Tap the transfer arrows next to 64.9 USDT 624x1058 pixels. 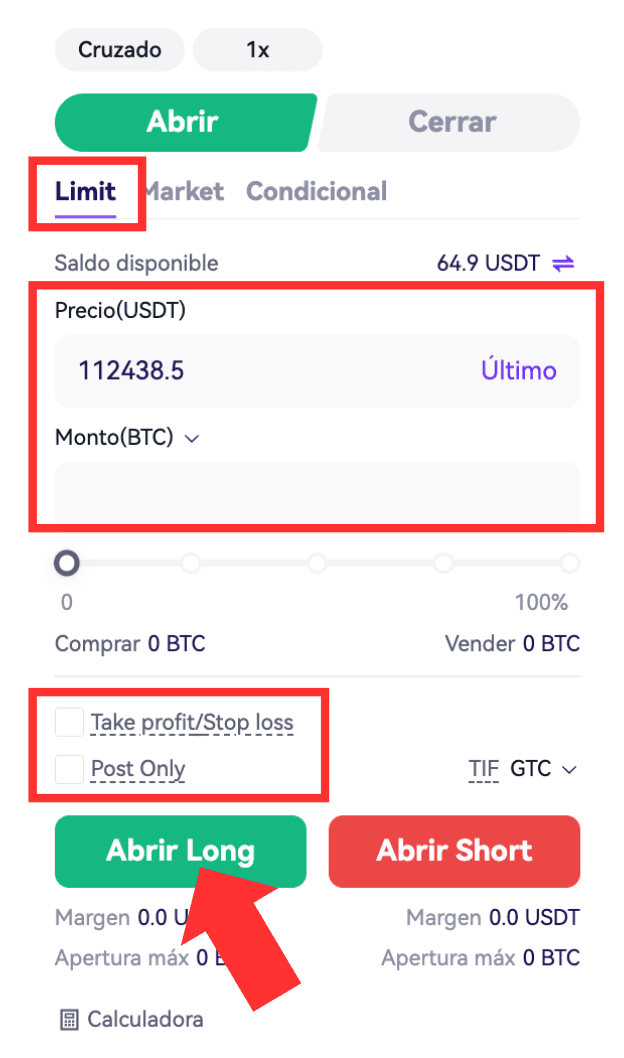click(564, 264)
